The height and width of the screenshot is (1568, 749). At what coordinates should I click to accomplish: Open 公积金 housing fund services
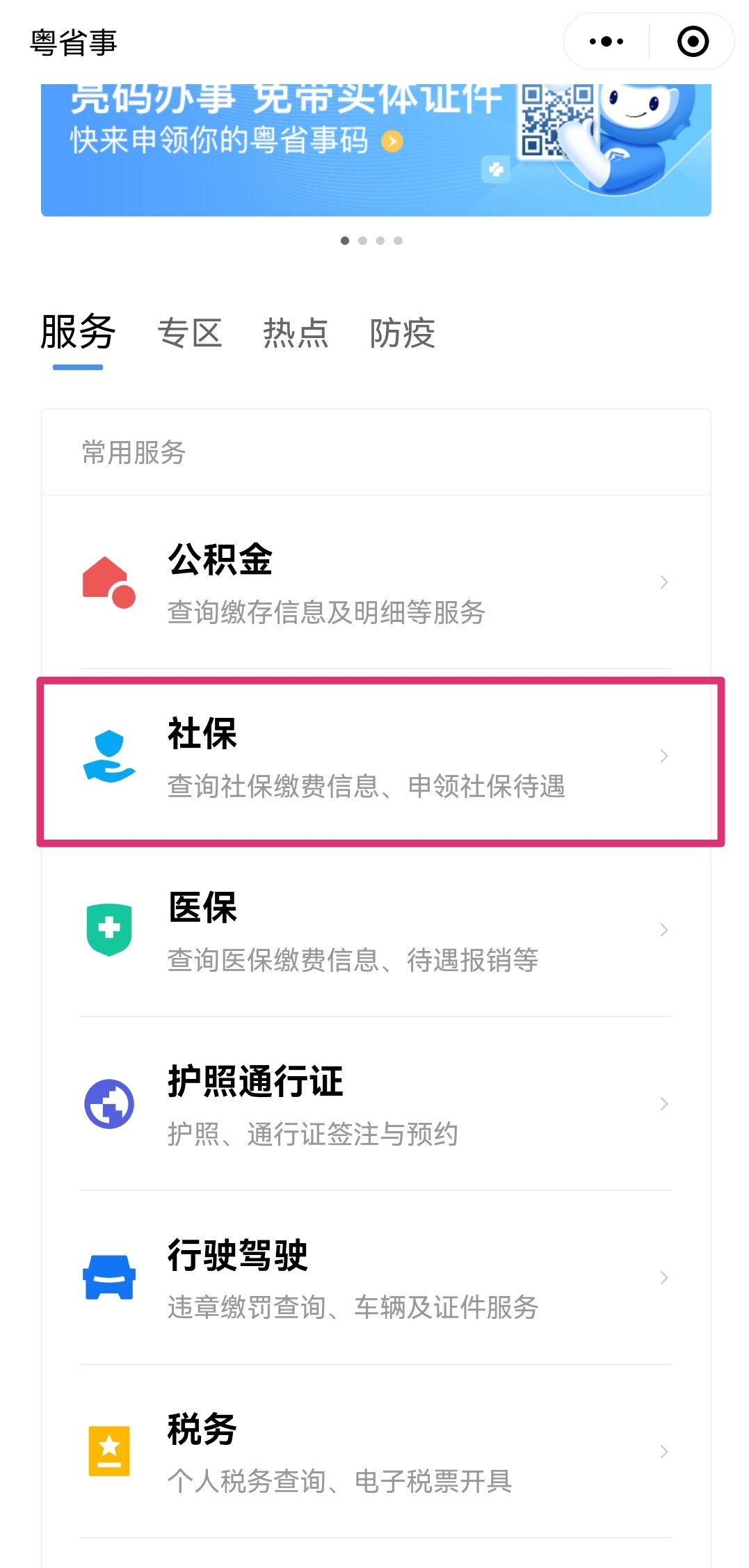[x=376, y=582]
